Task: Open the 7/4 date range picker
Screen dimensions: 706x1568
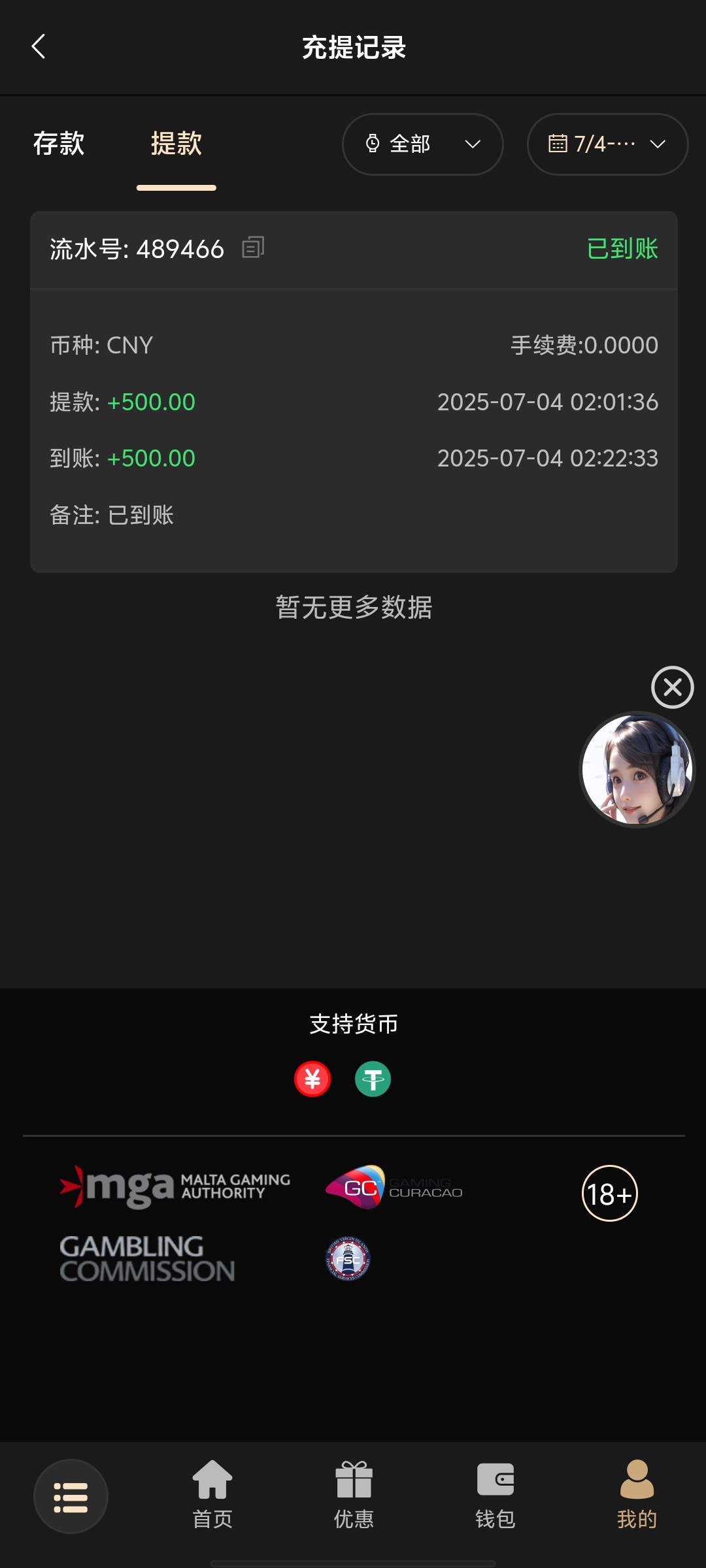Action: 607,144
